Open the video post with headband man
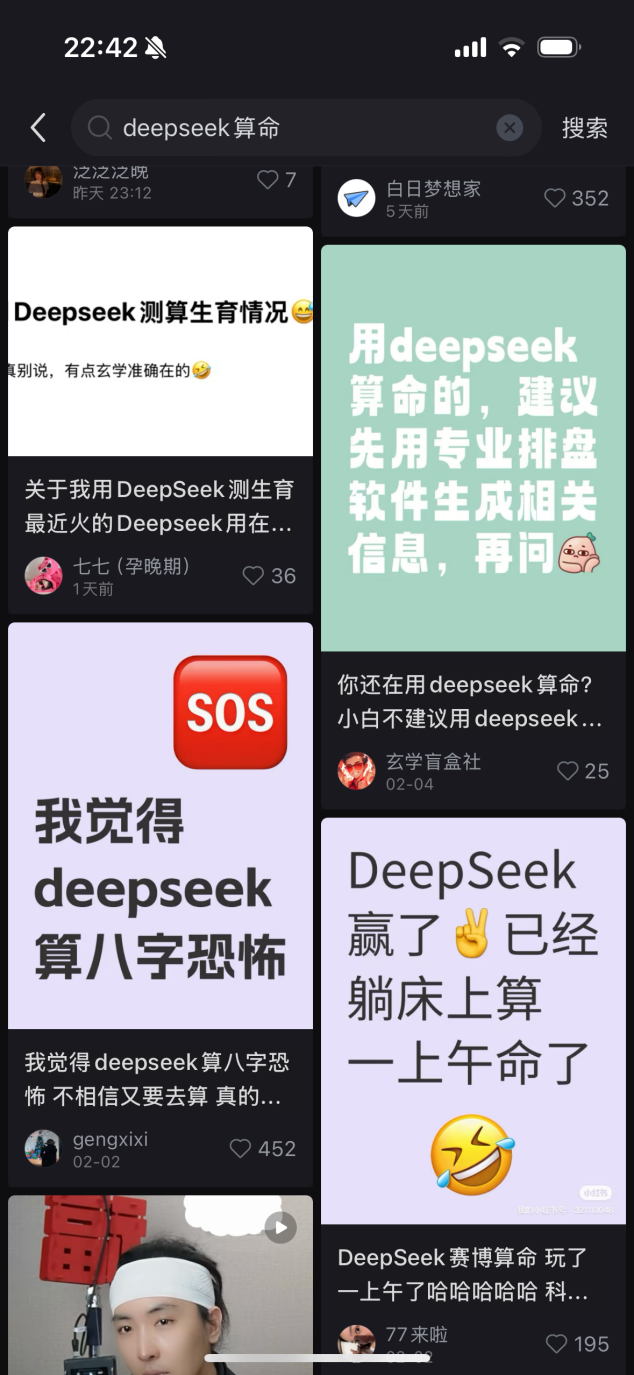Screen dimensions: 634x1375 (x=160, y=1285)
